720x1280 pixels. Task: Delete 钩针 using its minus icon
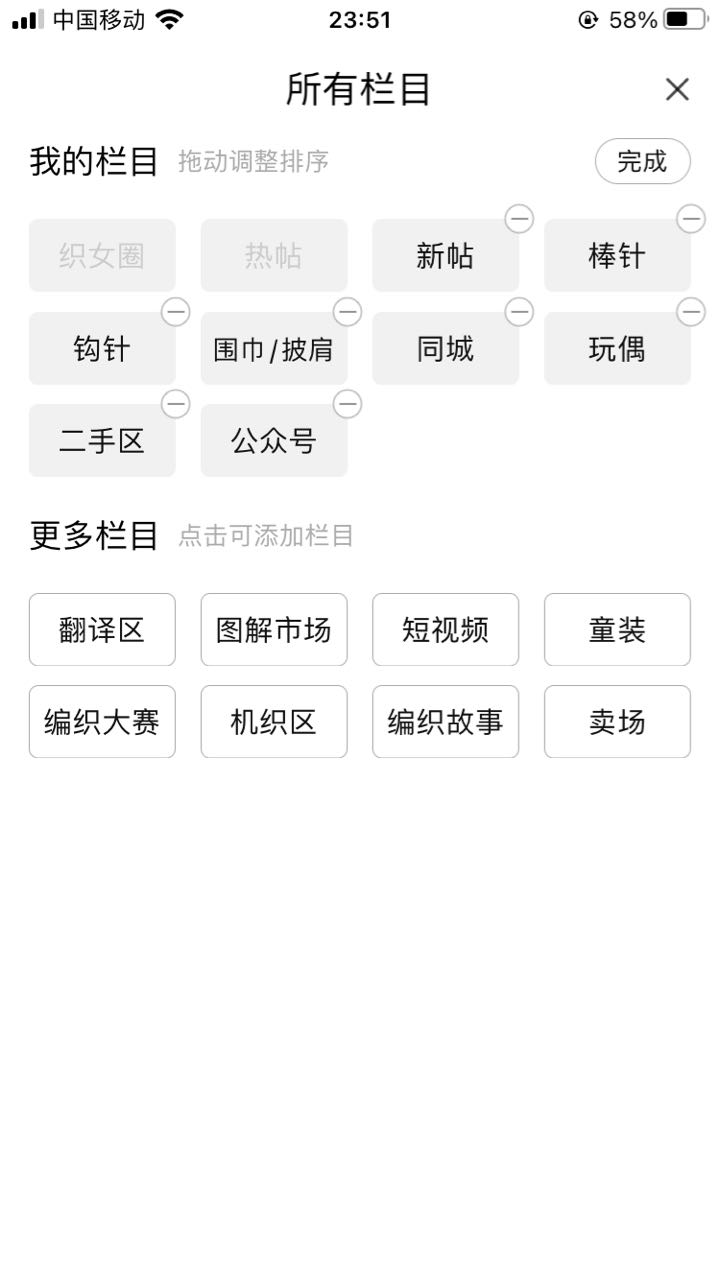coord(175,312)
